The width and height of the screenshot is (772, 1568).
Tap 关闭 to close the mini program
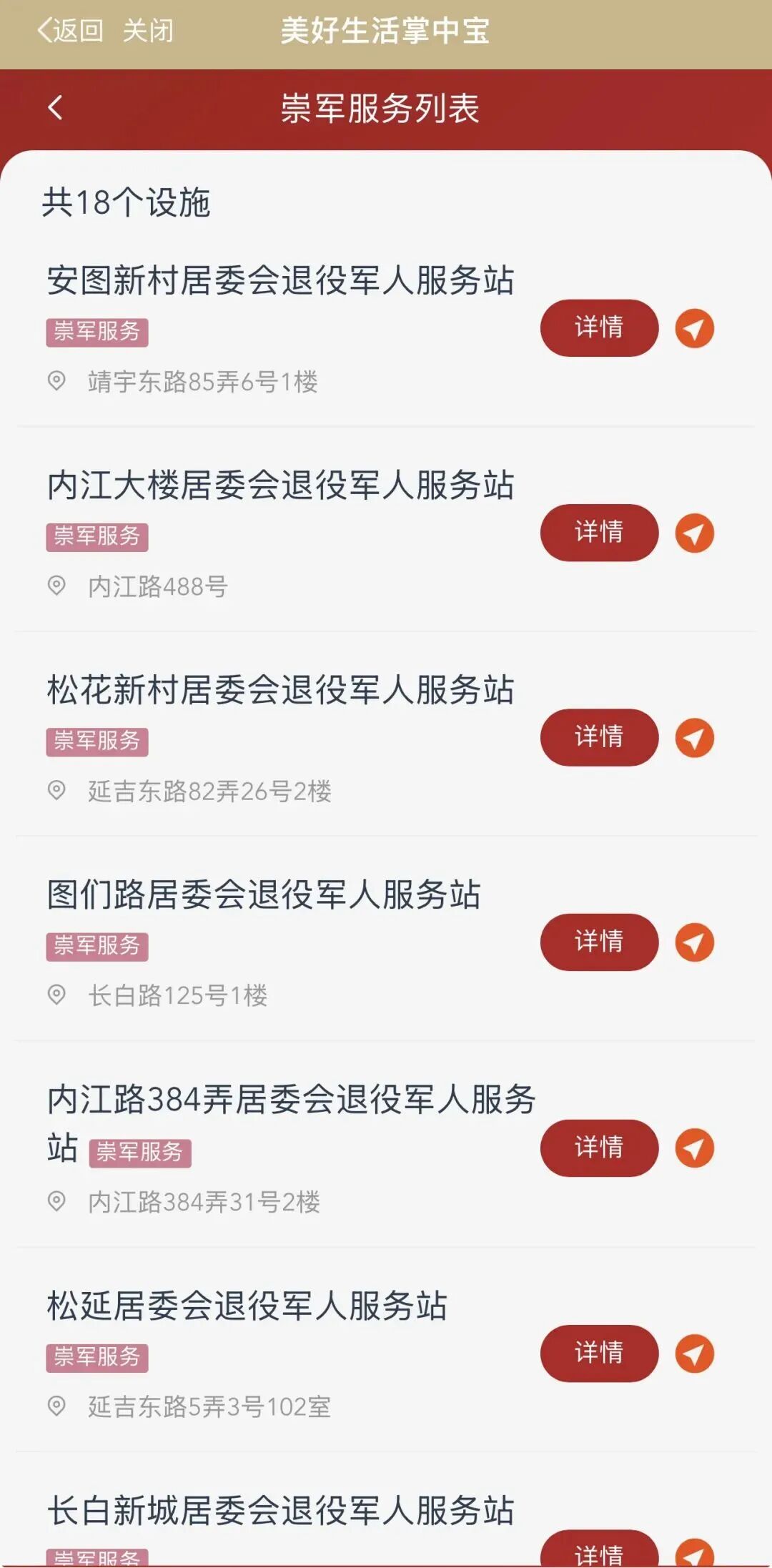point(148,31)
